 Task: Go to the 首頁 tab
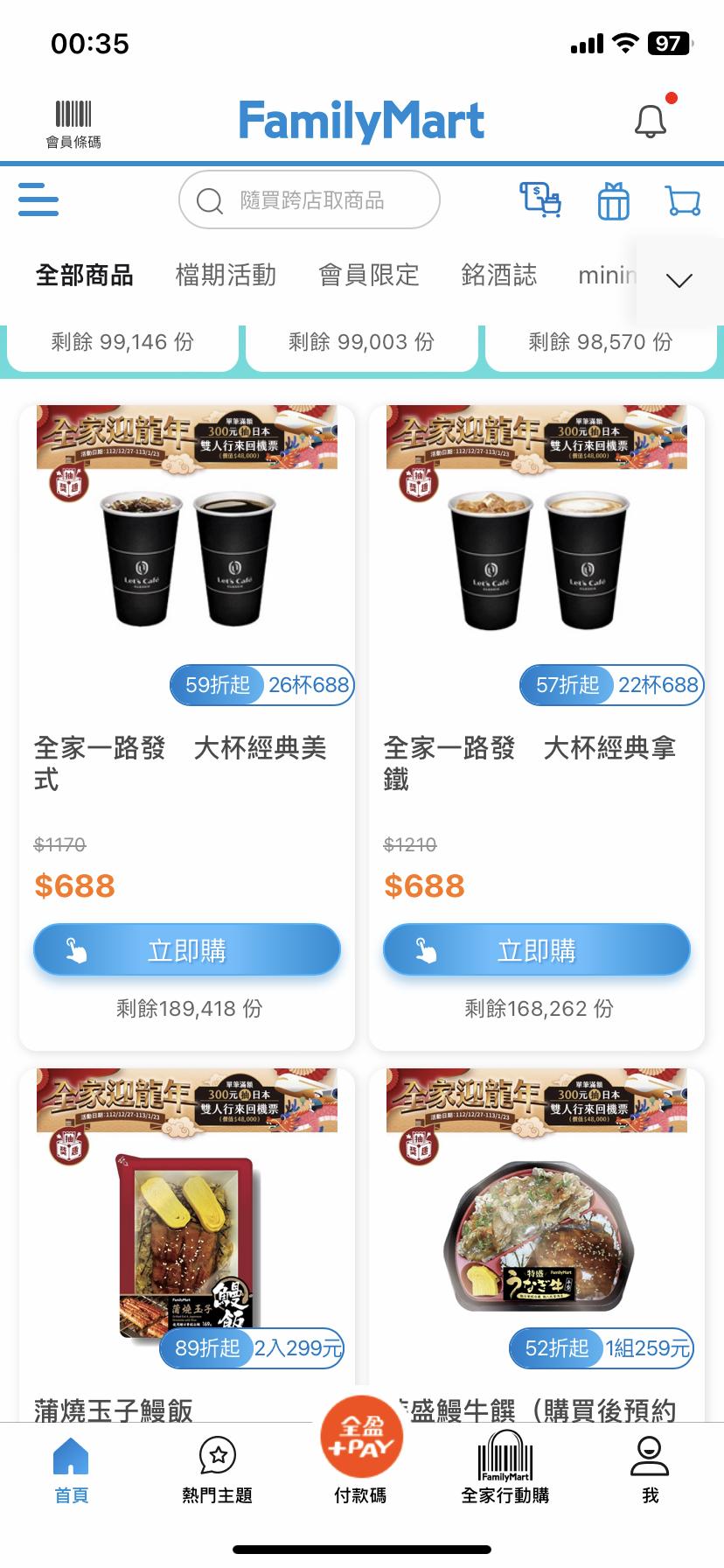pyautogui.click(x=71, y=1470)
